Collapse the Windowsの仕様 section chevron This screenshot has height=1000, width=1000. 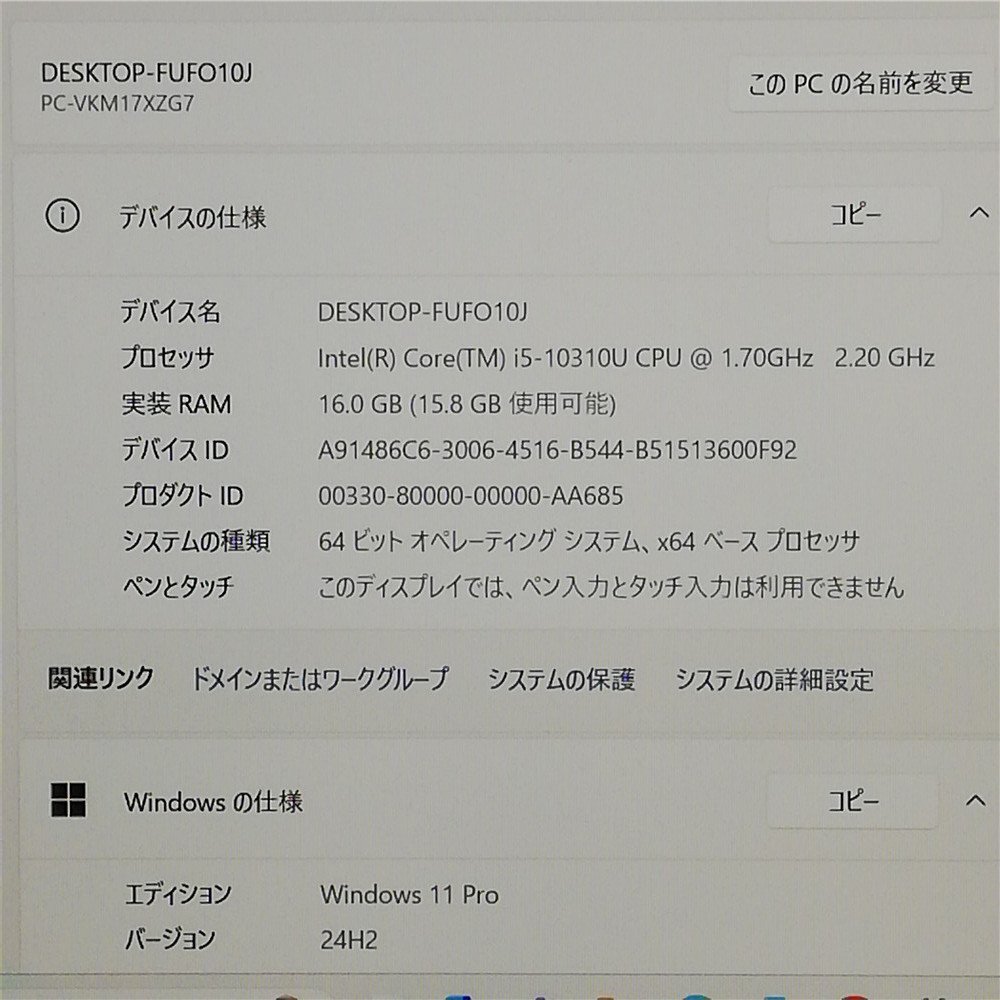[976, 800]
